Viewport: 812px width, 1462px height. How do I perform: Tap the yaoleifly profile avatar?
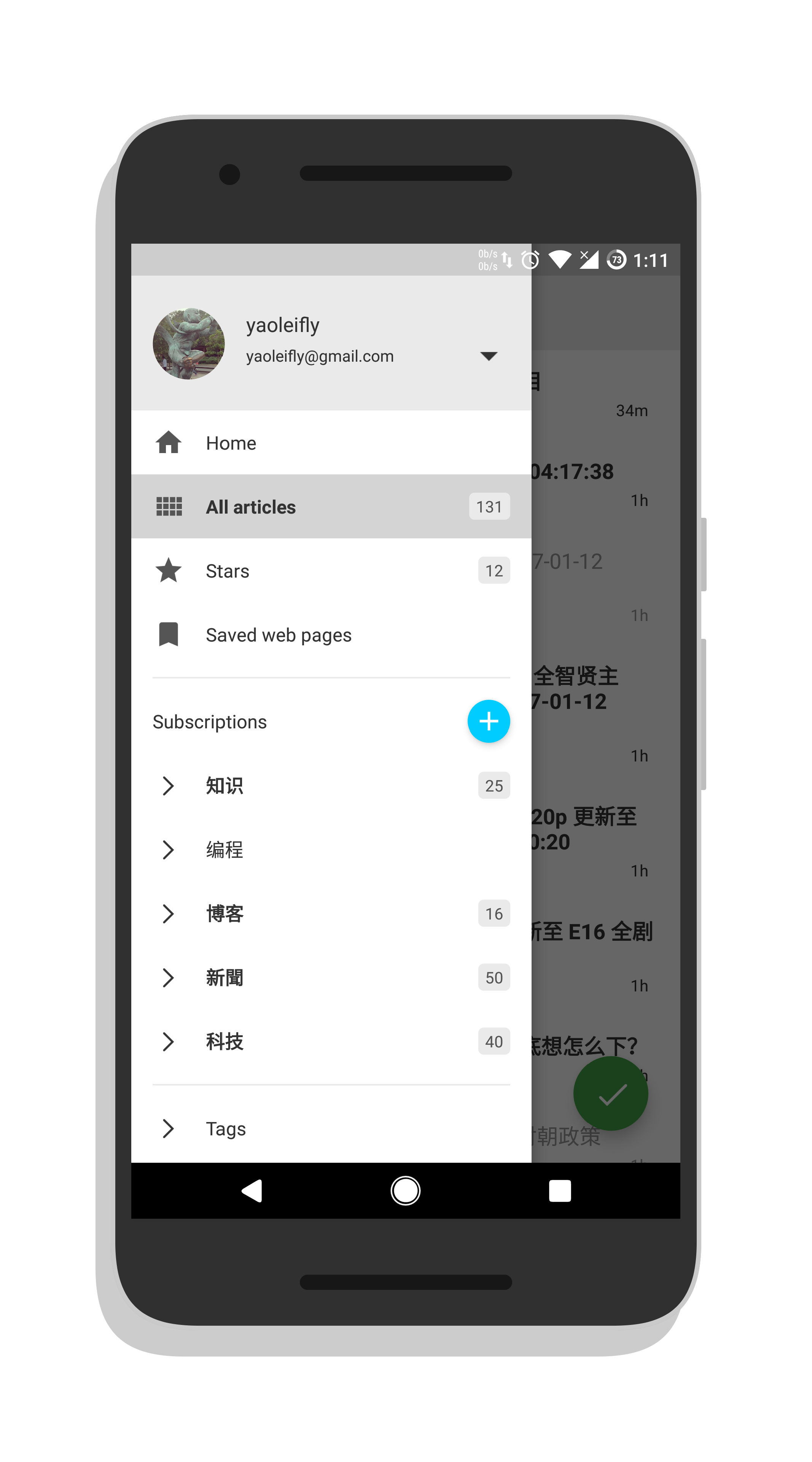pos(189,343)
